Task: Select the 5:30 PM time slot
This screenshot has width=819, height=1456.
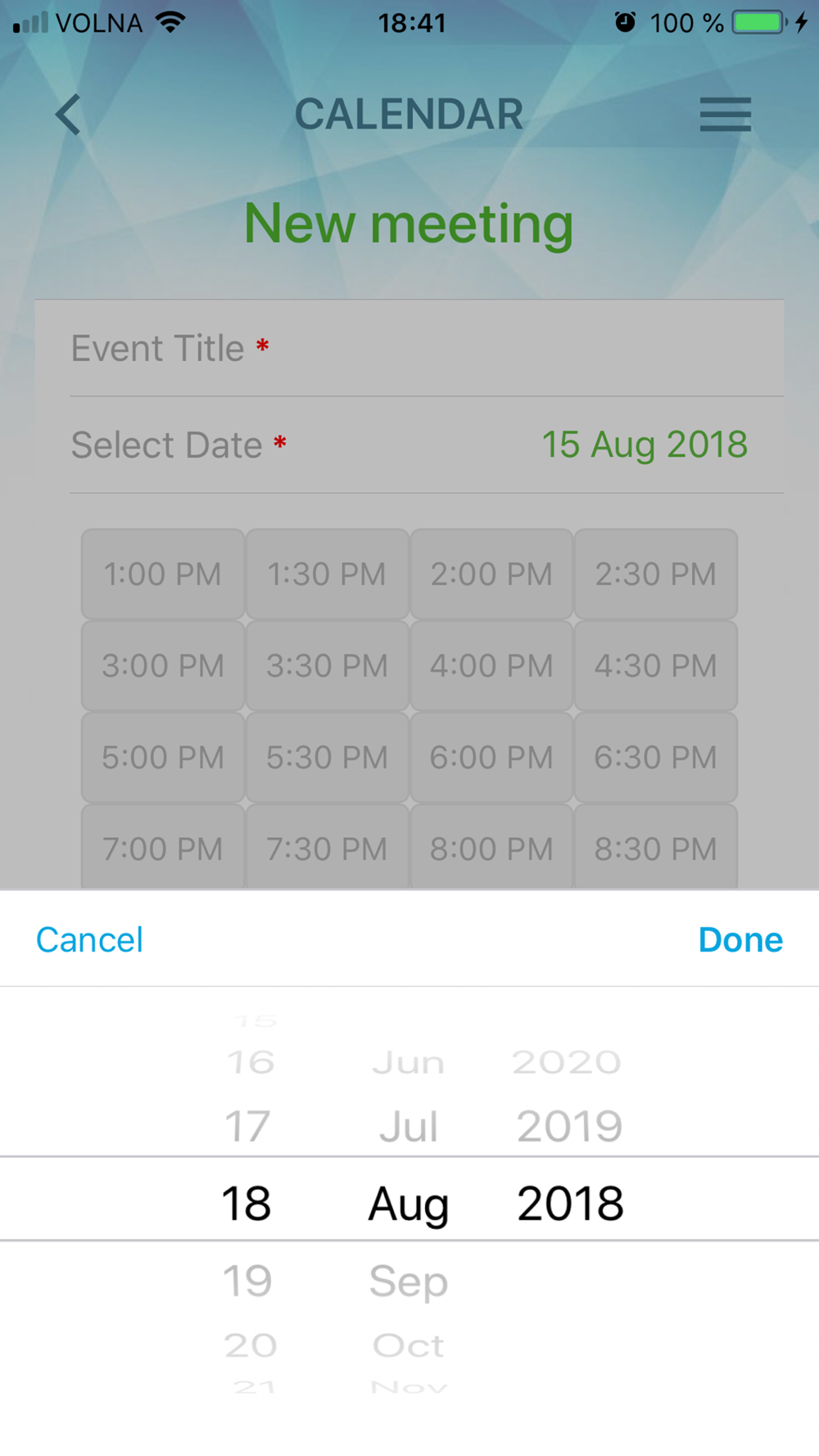Action: pyautogui.click(x=327, y=757)
